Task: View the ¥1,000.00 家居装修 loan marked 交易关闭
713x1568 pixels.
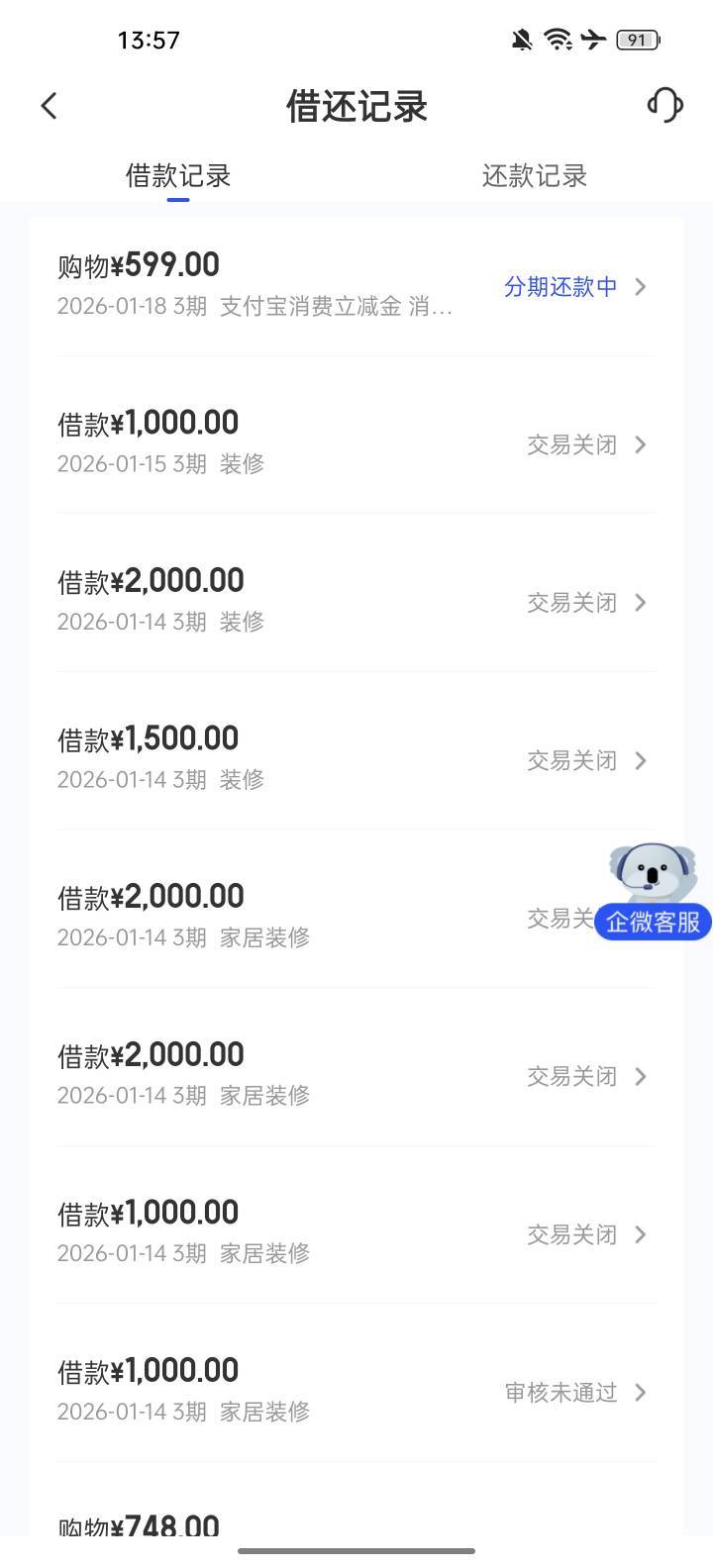Action: 356,1232
